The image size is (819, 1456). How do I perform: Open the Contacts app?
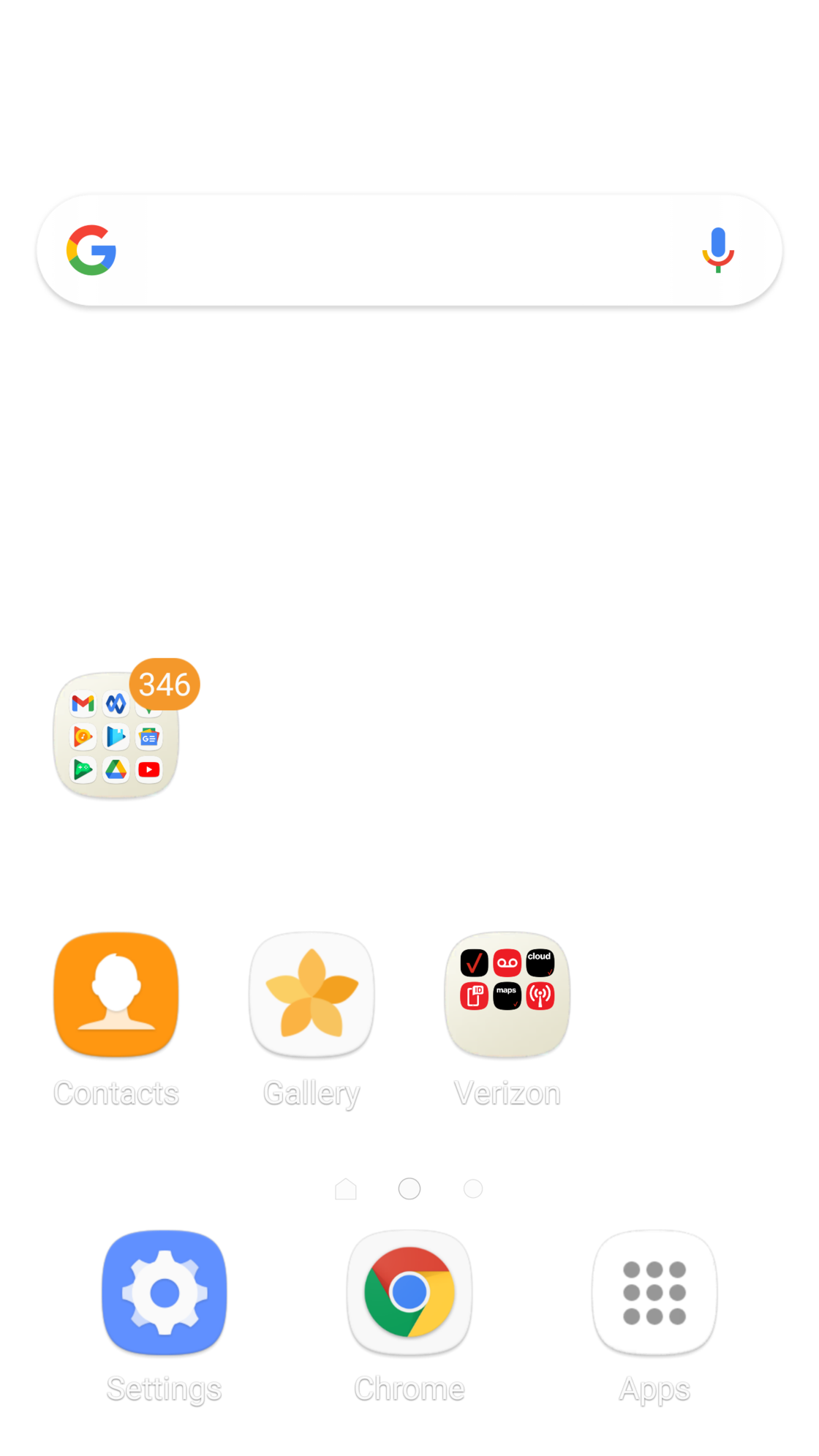[x=116, y=995]
